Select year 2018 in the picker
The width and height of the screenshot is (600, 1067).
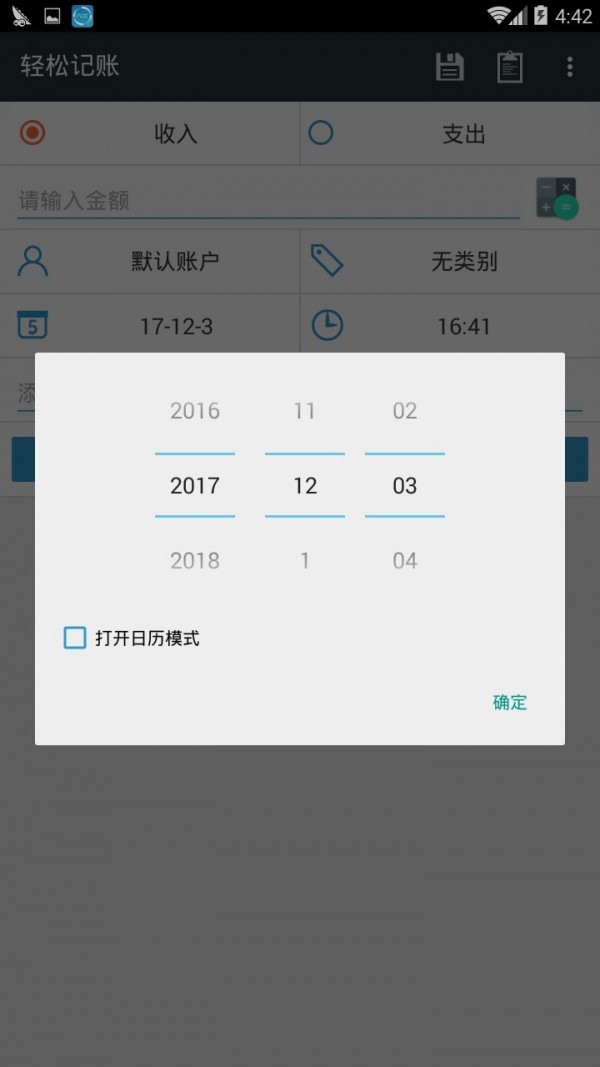coord(195,561)
